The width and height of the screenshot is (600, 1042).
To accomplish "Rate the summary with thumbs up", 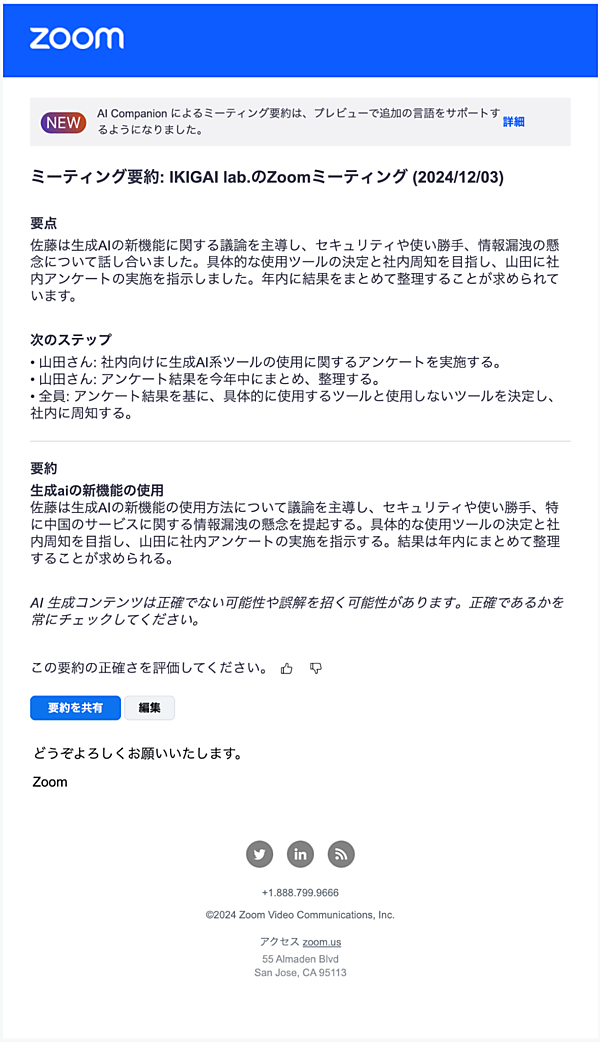I will (287, 668).
